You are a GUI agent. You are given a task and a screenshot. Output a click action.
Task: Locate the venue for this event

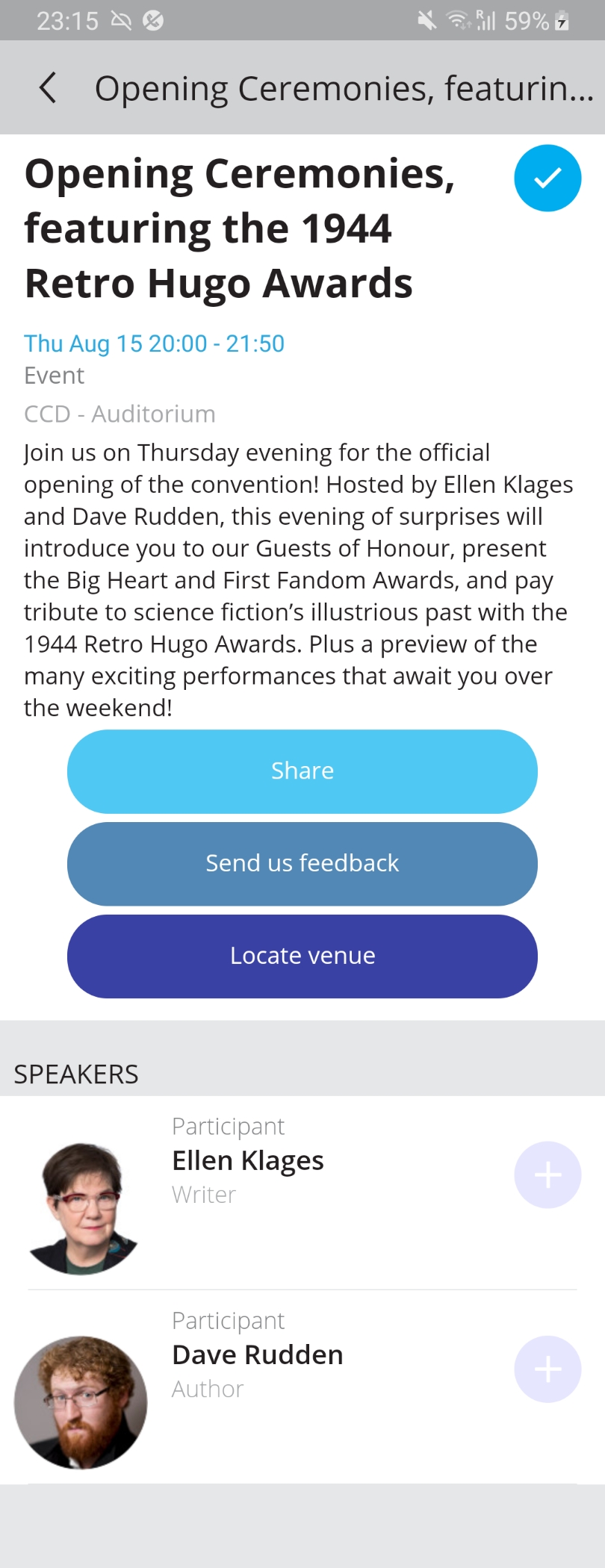302,956
